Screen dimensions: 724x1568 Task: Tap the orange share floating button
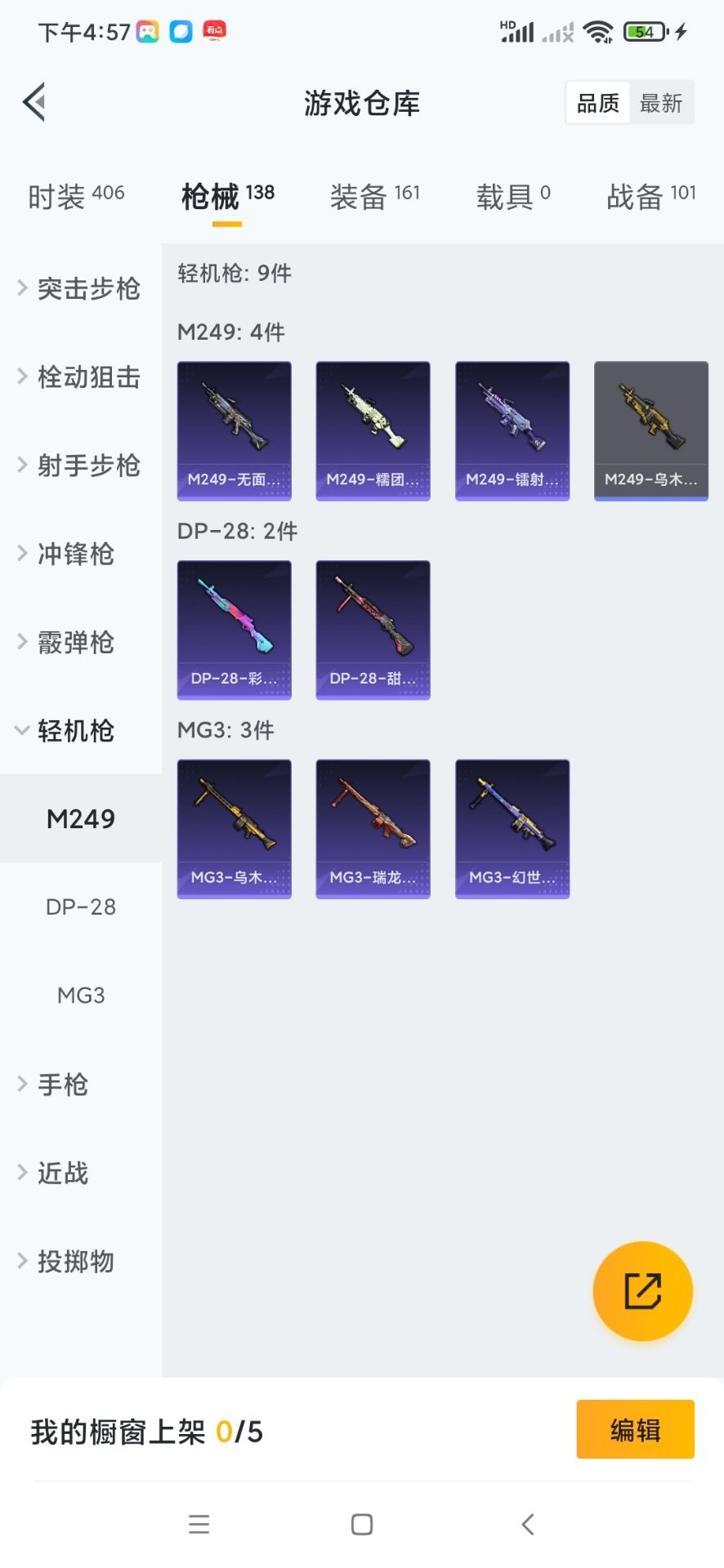(642, 1291)
